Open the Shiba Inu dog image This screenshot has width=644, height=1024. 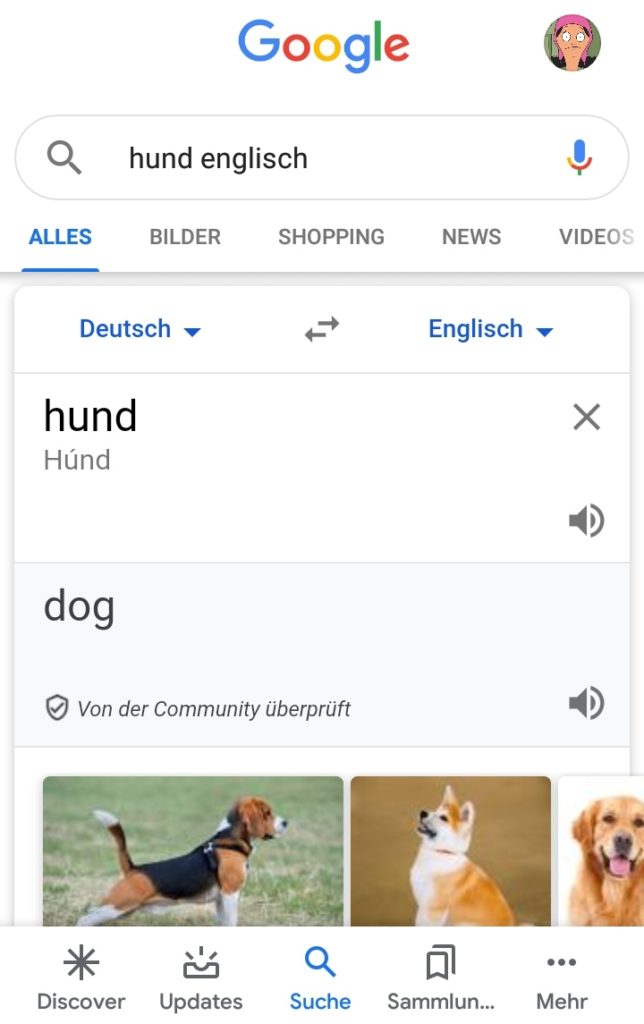(x=451, y=850)
